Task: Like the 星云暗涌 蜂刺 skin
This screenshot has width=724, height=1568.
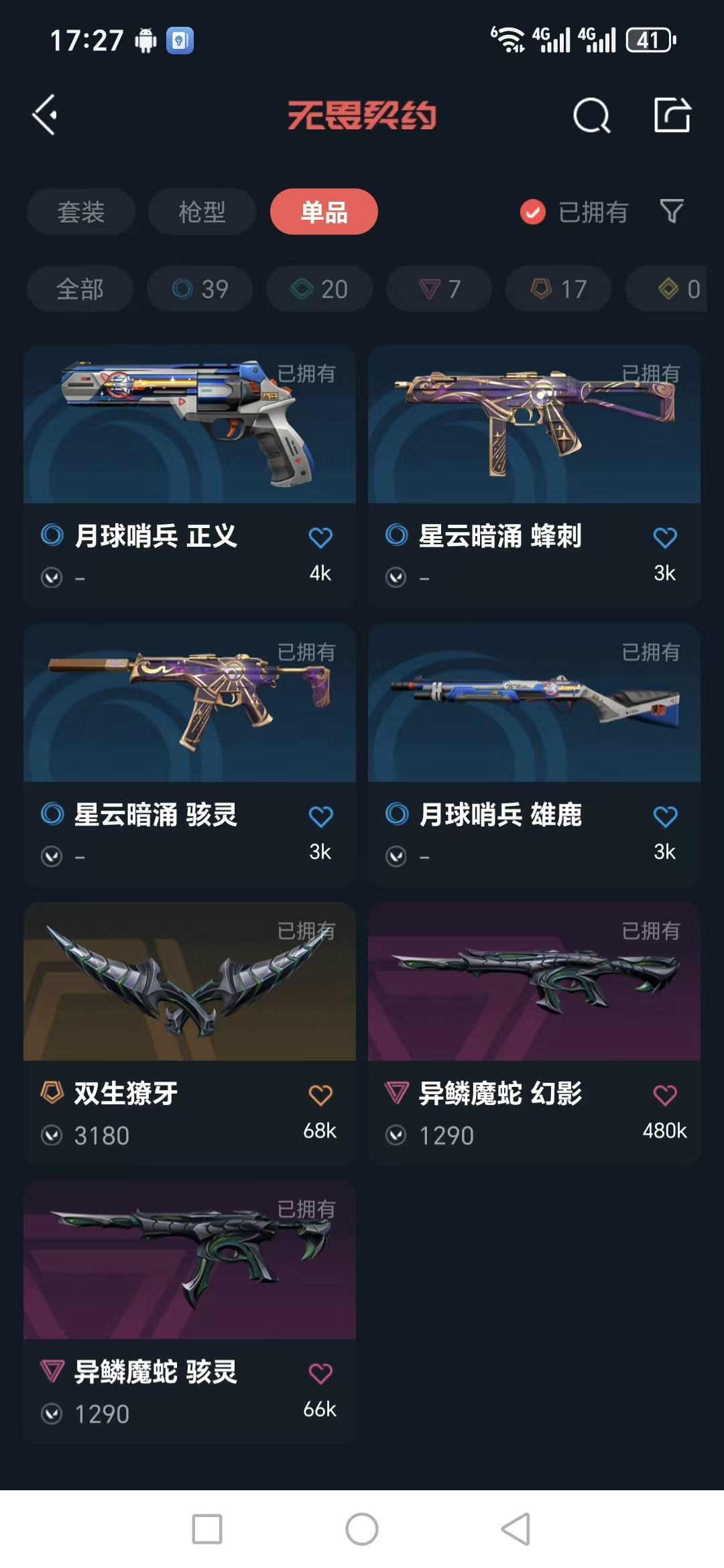Action: click(664, 537)
